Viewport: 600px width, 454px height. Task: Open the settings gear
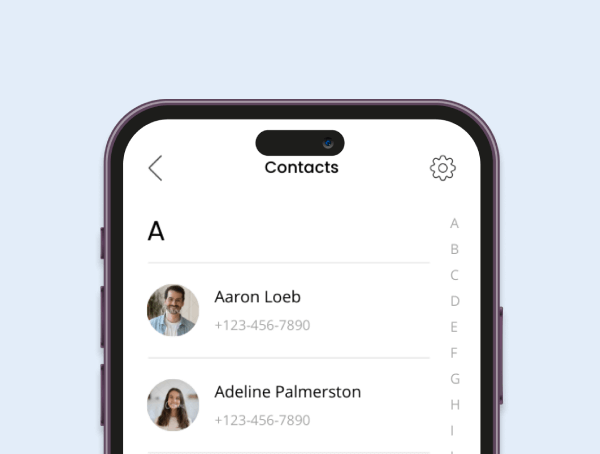pos(442,168)
